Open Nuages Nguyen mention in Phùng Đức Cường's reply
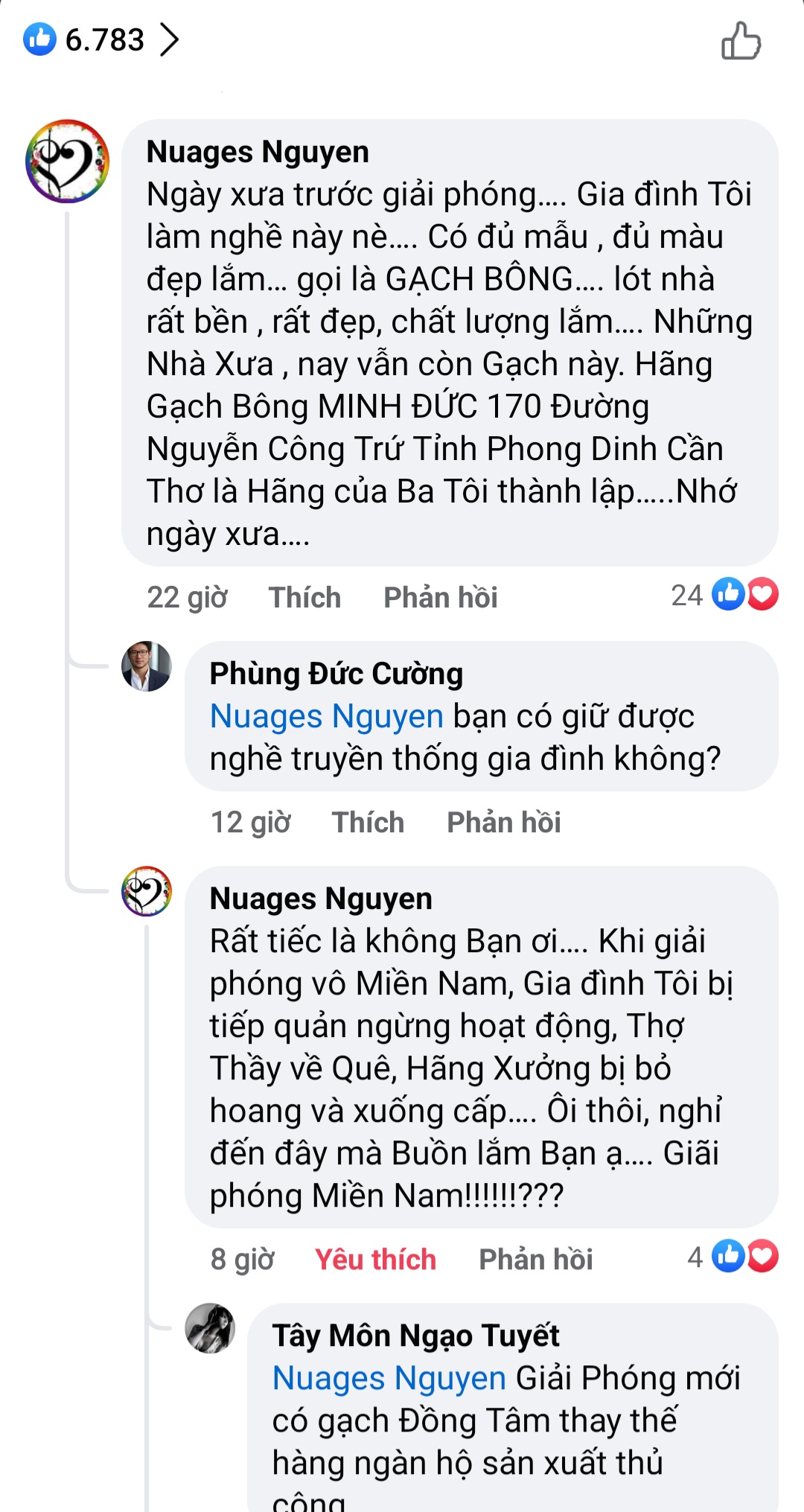 click(326, 716)
